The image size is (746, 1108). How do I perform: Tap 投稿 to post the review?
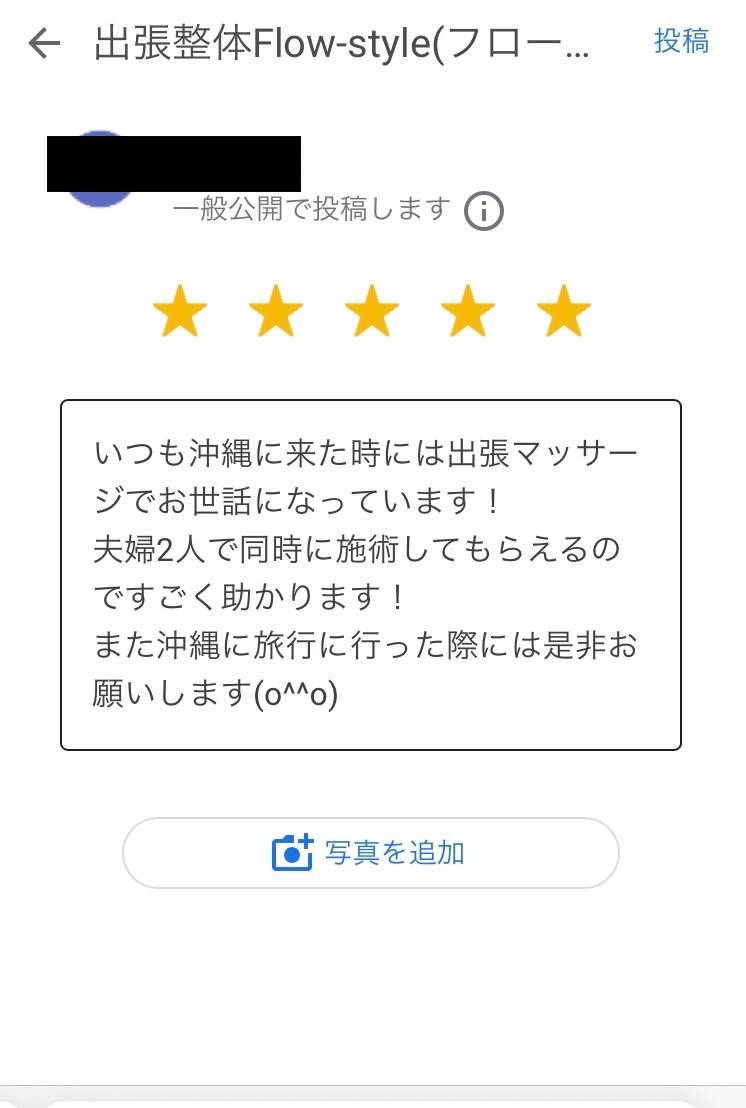681,41
